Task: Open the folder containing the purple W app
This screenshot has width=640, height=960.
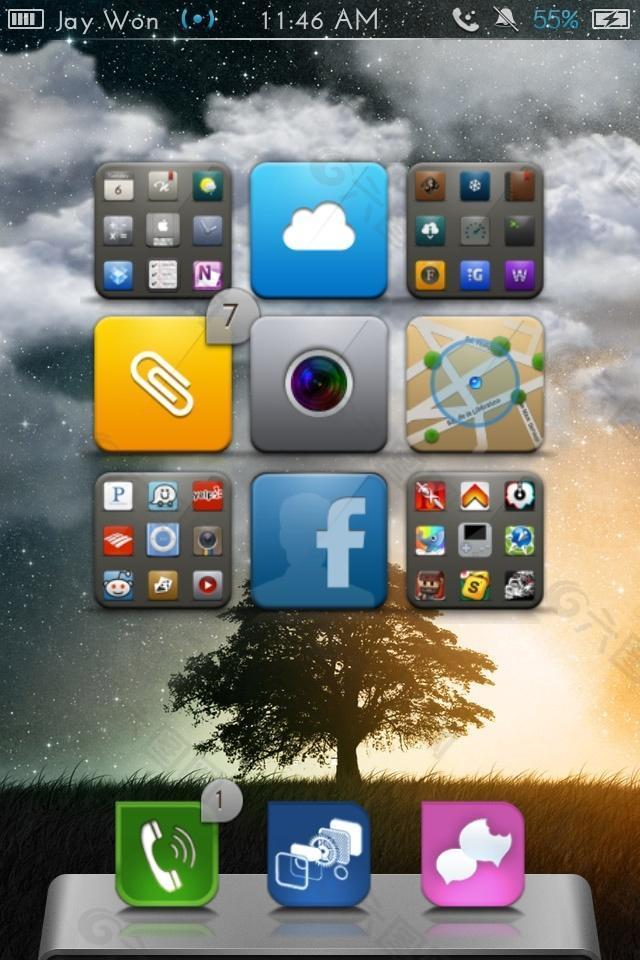Action: click(x=475, y=230)
